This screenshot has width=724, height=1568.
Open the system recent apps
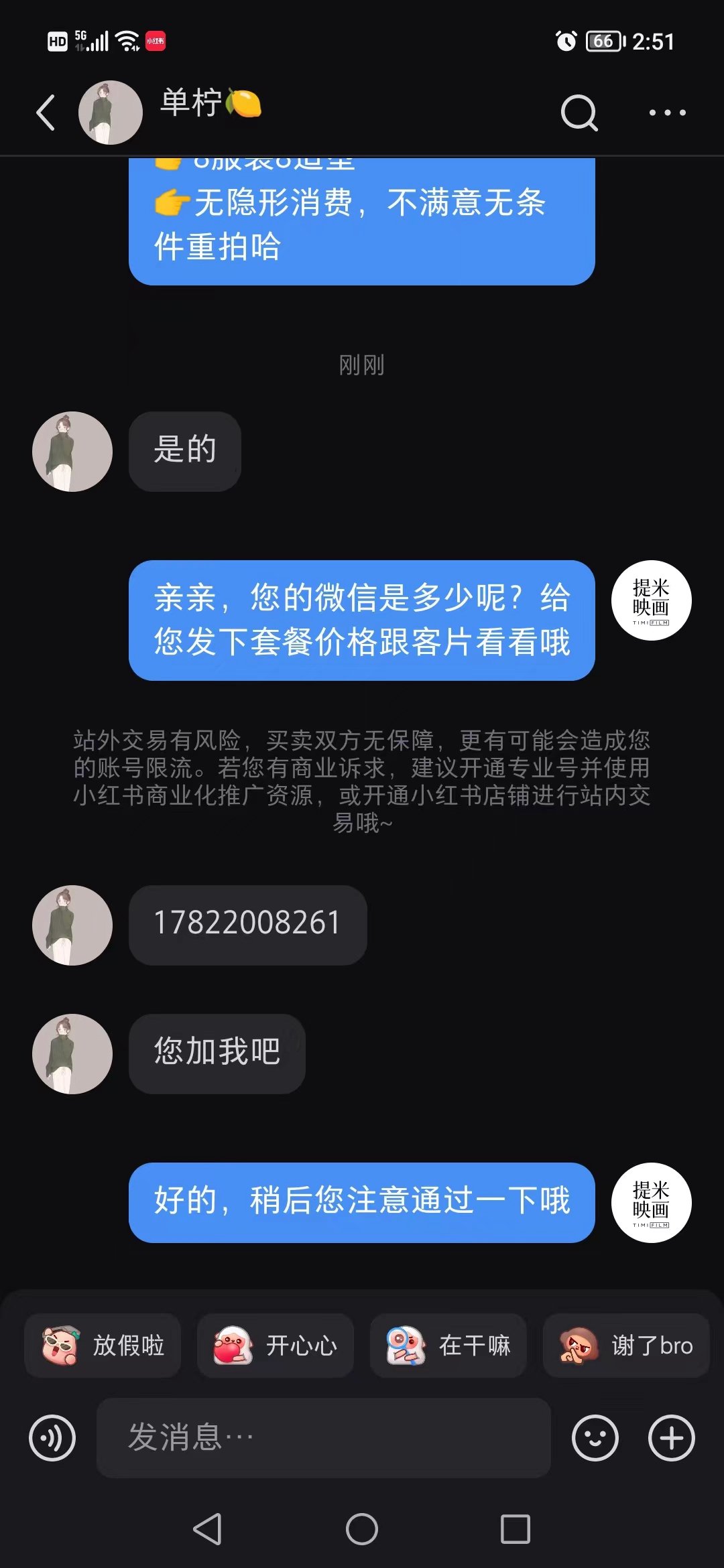pos(516,1529)
